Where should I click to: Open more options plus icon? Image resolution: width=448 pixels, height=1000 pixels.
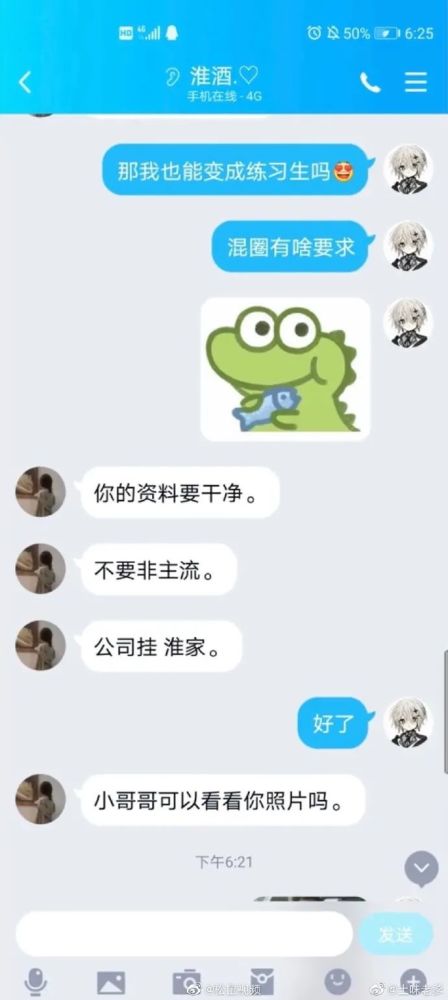click(x=413, y=982)
